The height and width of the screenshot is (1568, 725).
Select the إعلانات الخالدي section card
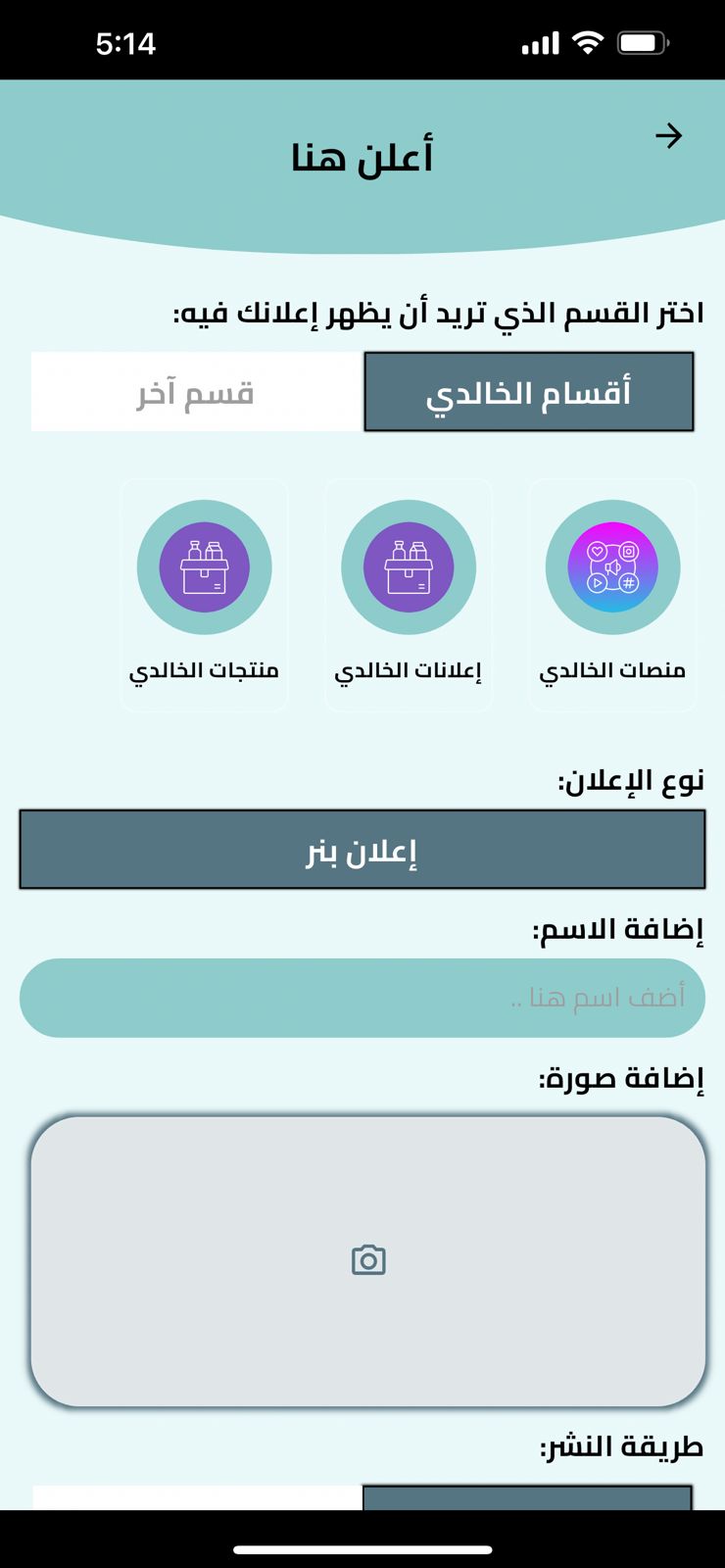(x=409, y=594)
